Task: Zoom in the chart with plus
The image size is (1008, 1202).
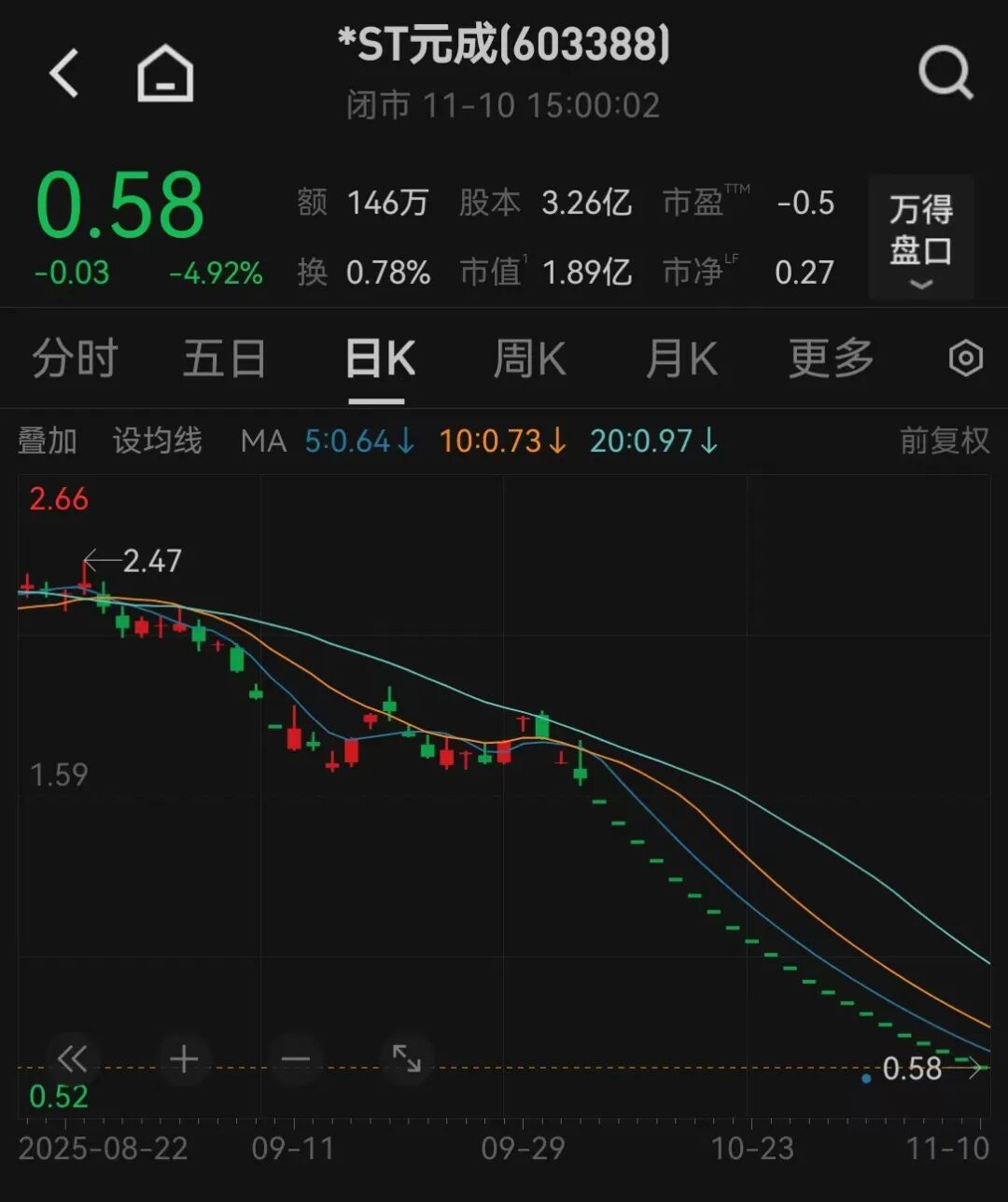Action: 184,1059
